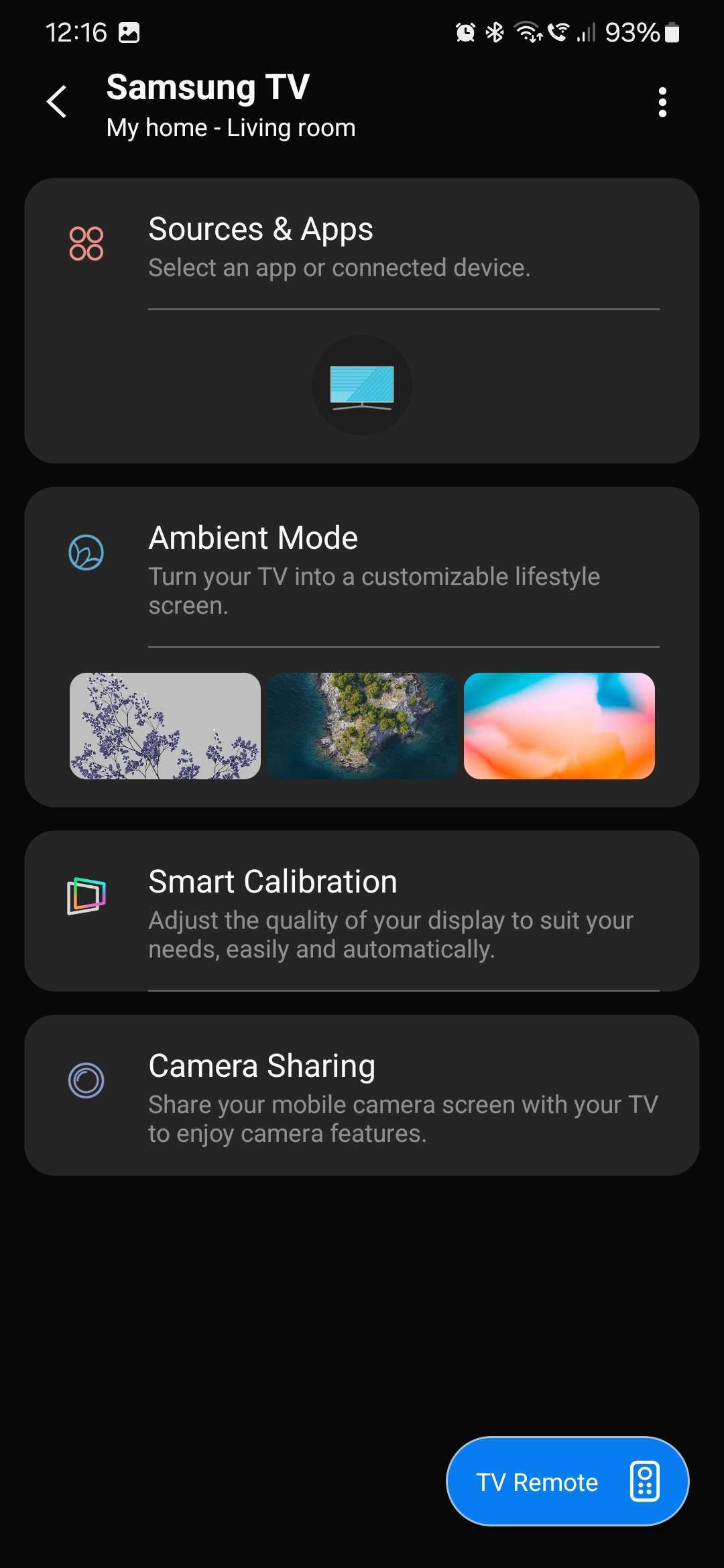
Task: Start Smart Calibration
Action: pyautogui.click(x=362, y=911)
